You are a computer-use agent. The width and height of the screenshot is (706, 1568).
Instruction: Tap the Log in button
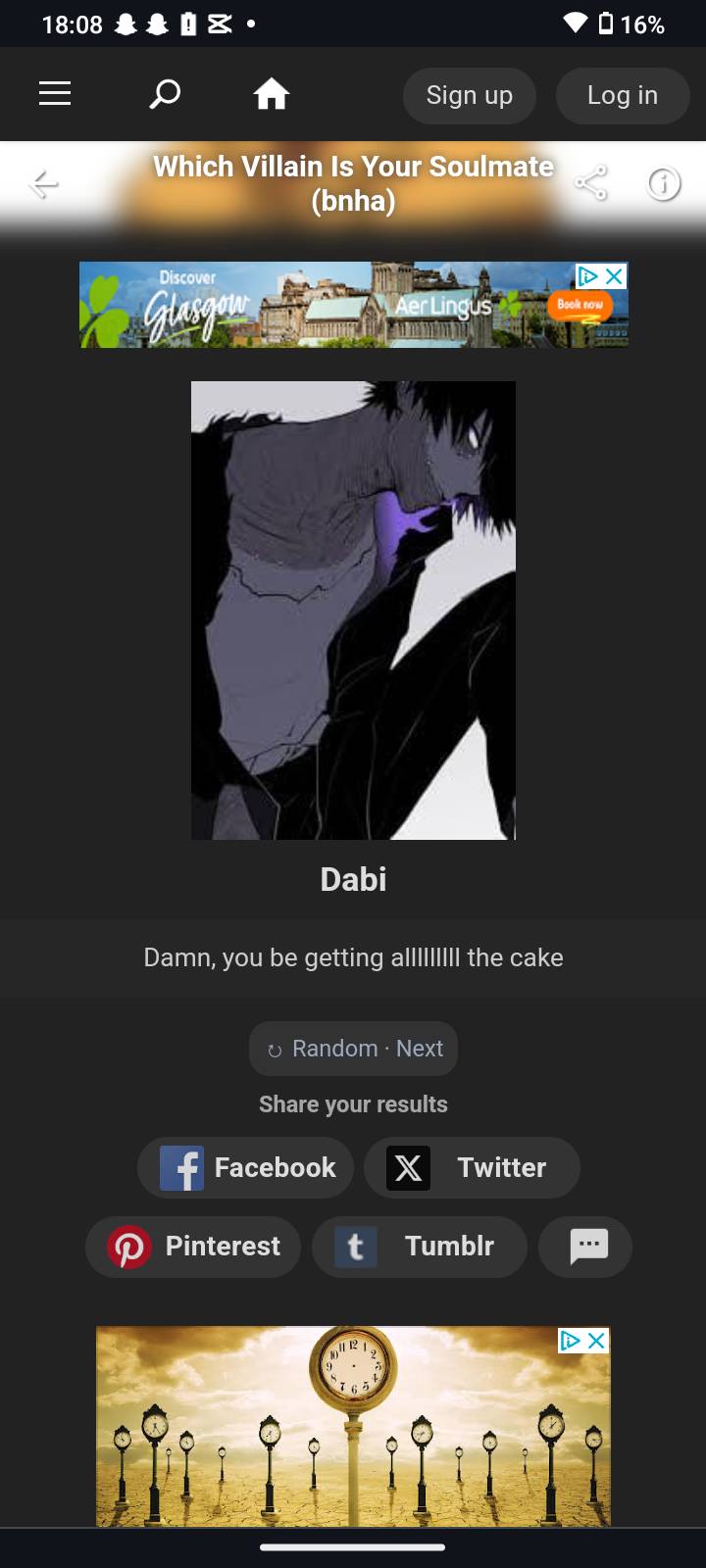click(622, 95)
